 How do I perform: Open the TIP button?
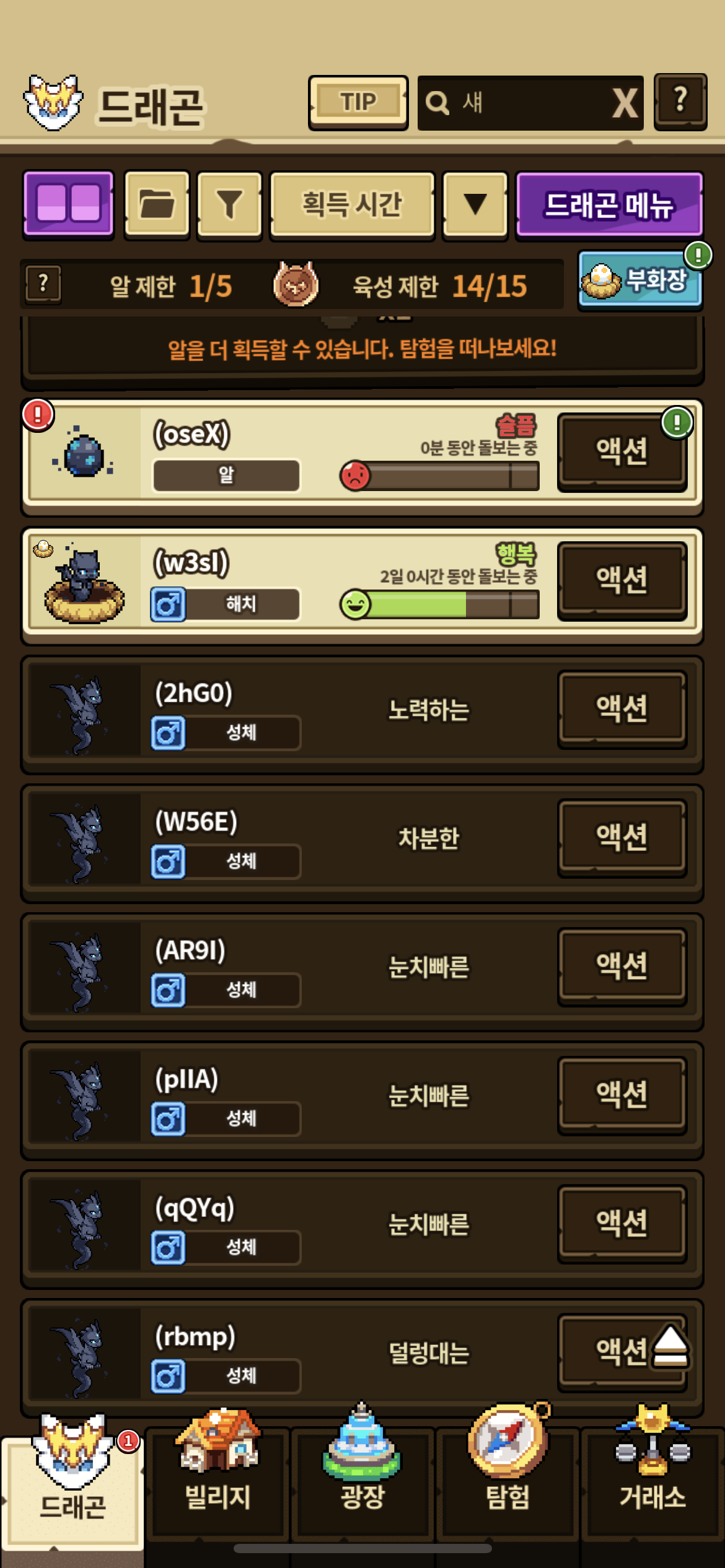click(x=358, y=102)
